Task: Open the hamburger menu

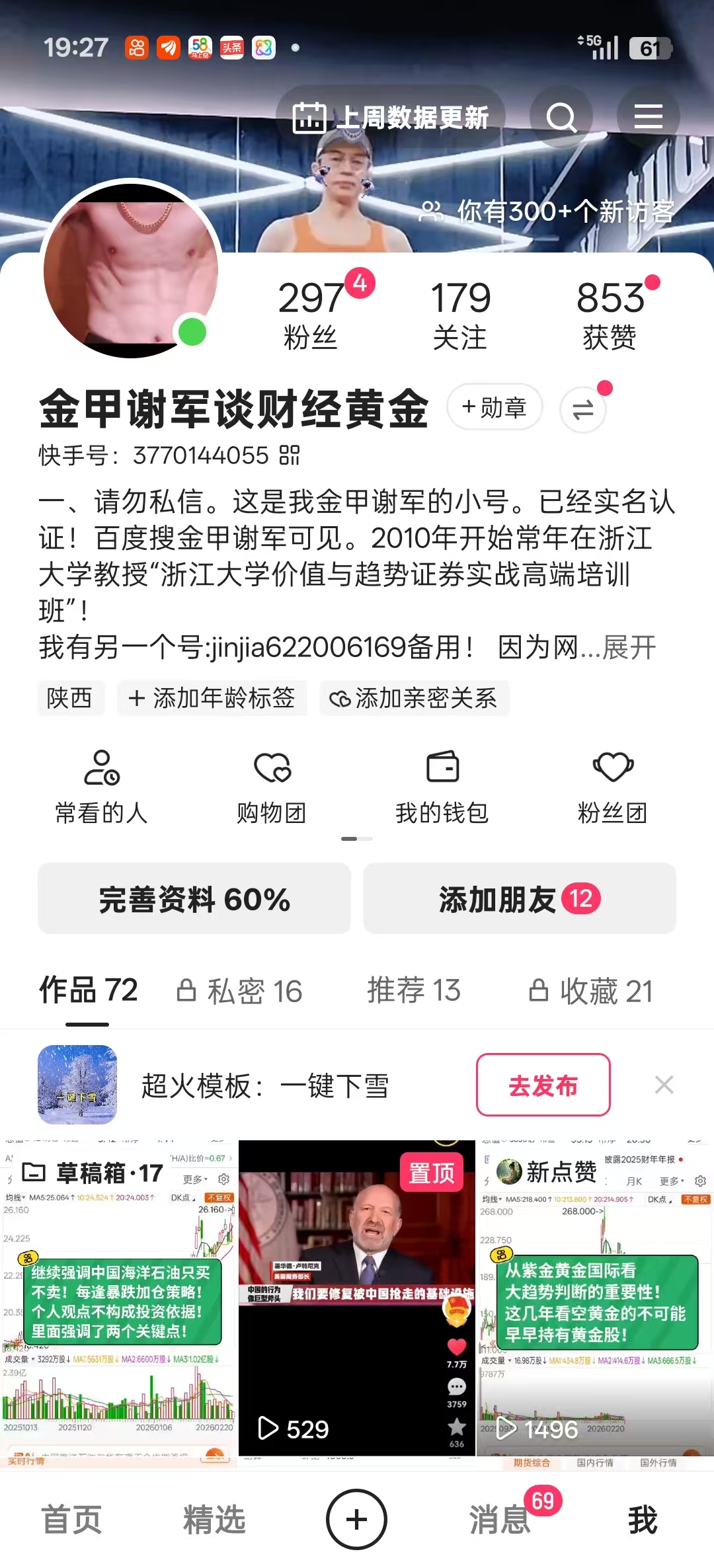Action: tap(648, 117)
